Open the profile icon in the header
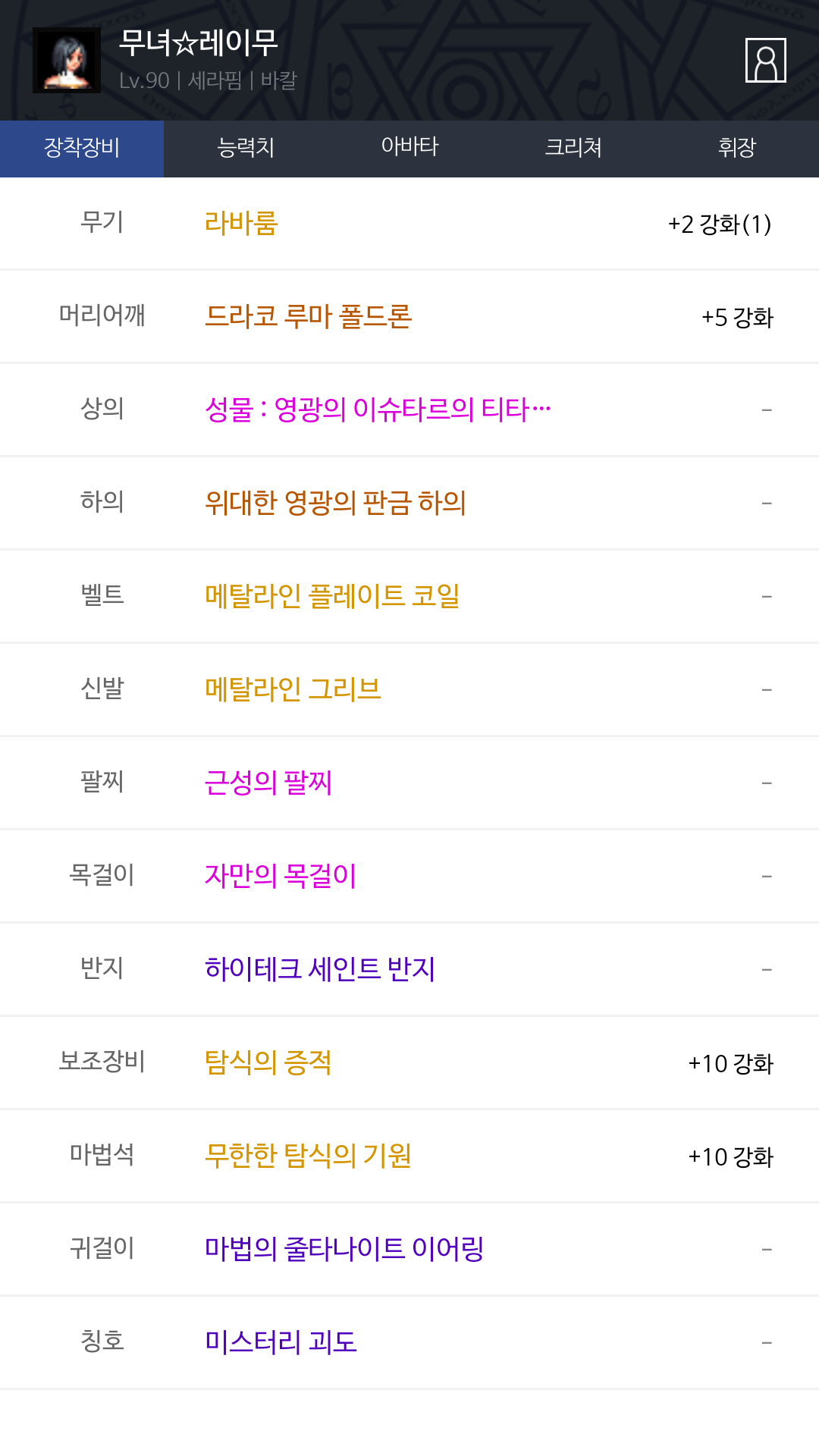The height and width of the screenshot is (1456, 819). click(x=765, y=60)
